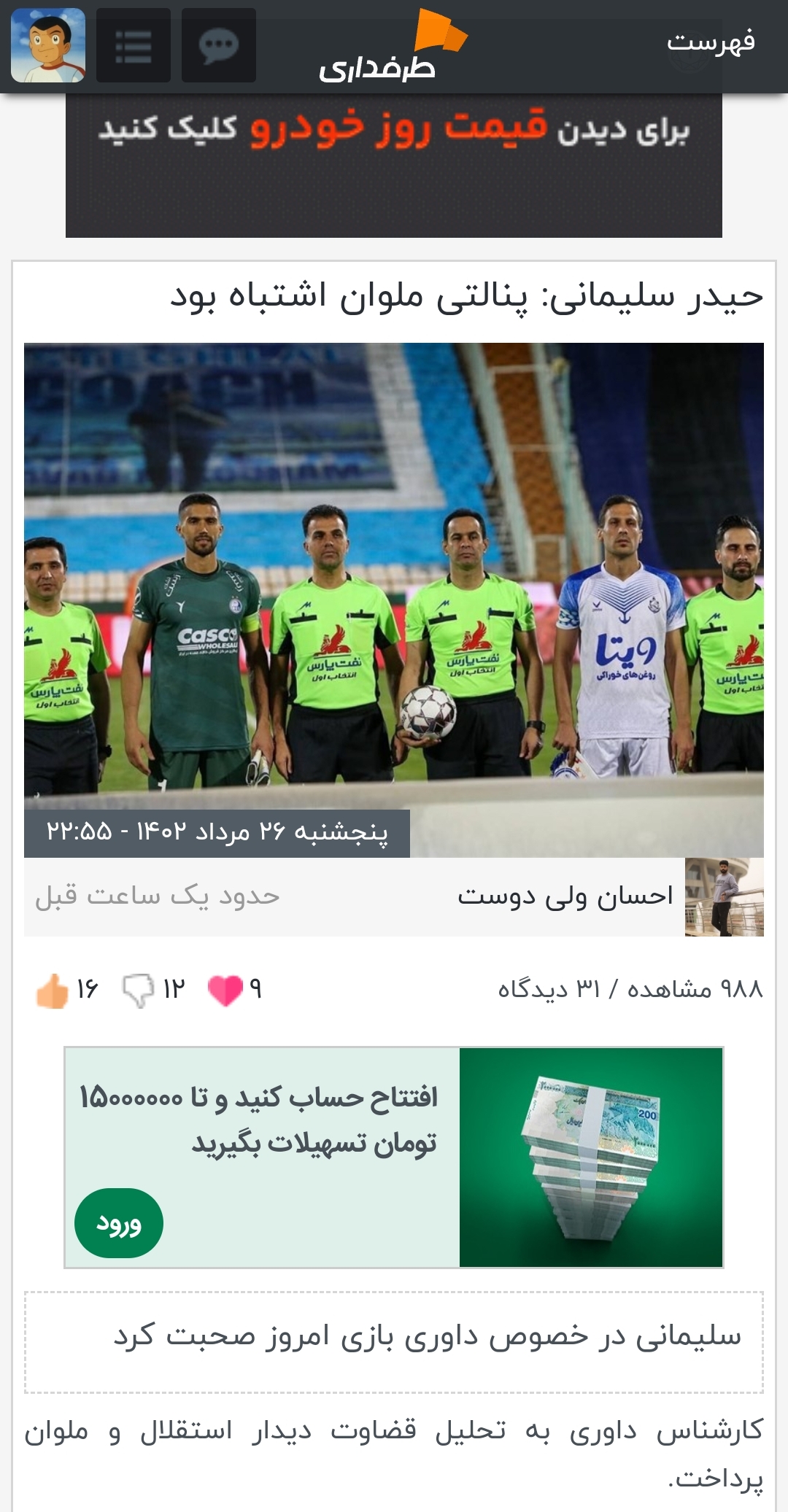Go to the طرفداری home logo

[387, 48]
